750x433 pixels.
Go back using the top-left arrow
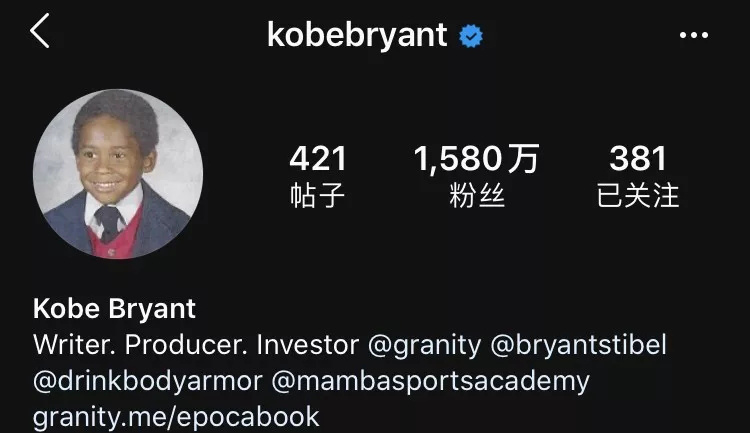coord(40,32)
